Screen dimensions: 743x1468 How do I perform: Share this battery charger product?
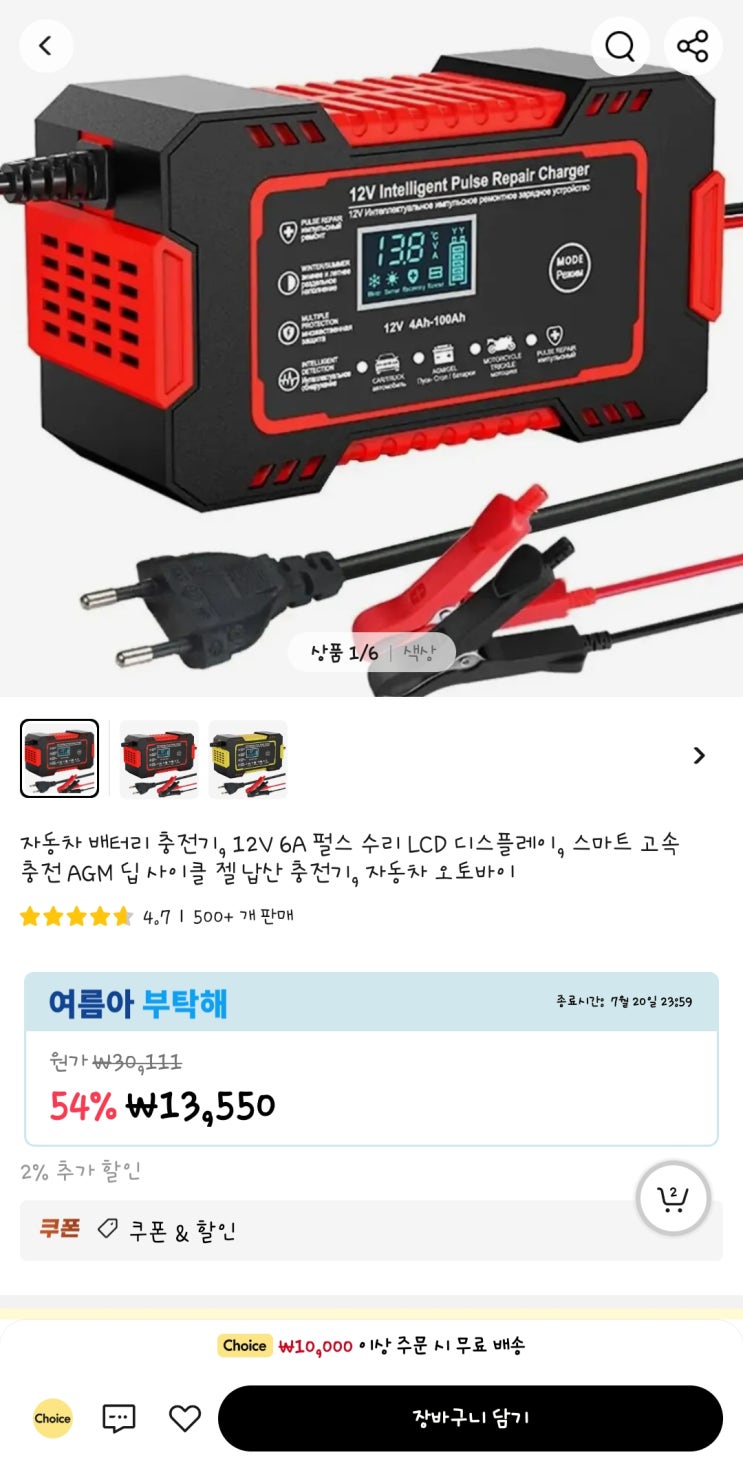(x=692, y=46)
